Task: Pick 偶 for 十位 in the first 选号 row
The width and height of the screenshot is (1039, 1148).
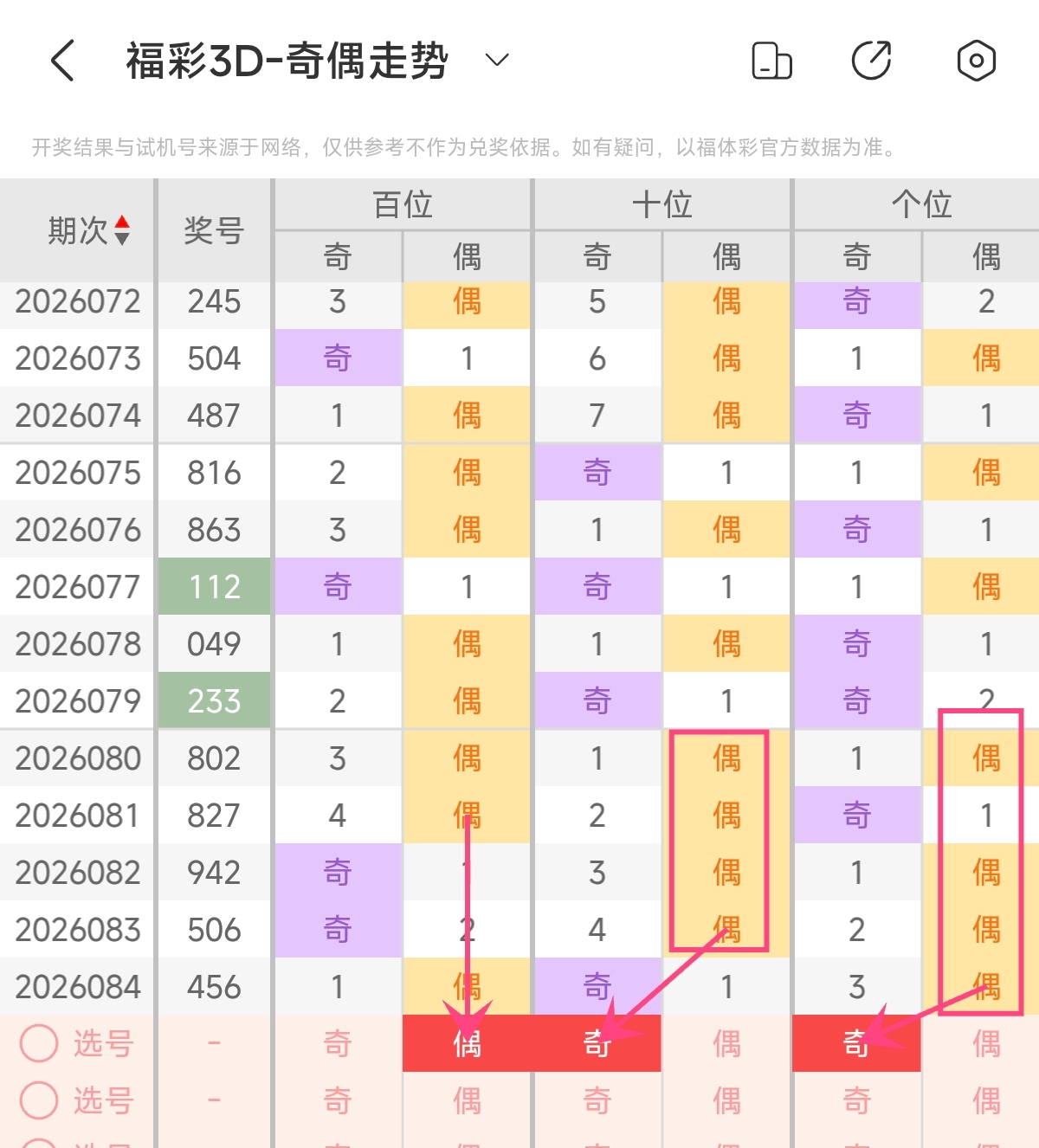Action: [x=726, y=1043]
